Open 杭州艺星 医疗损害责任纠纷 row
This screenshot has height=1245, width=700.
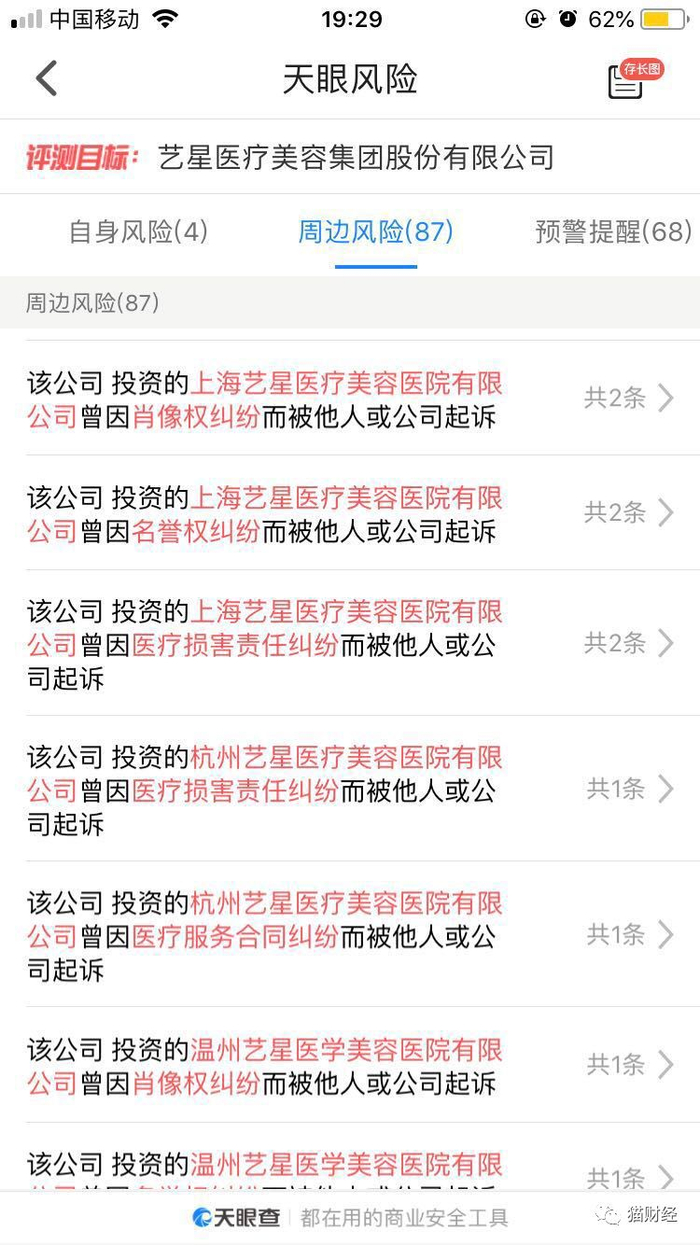point(350,789)
